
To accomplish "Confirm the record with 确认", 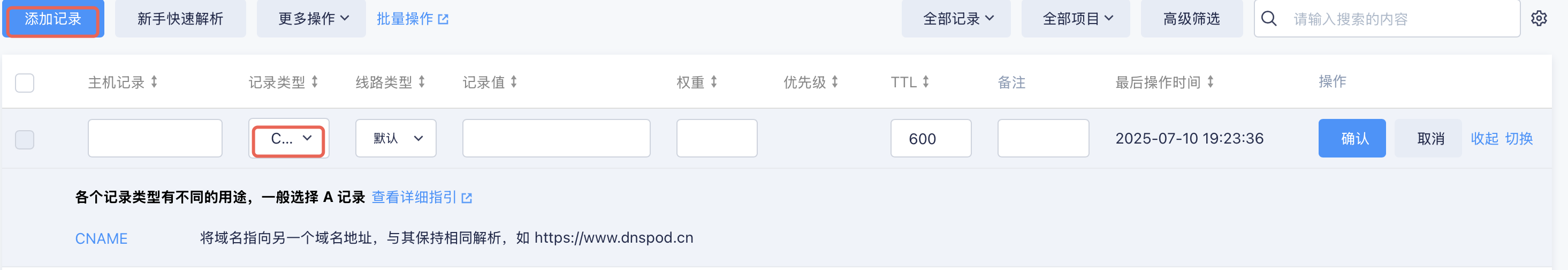I will pyautogui.click(x=1352, y=138).
